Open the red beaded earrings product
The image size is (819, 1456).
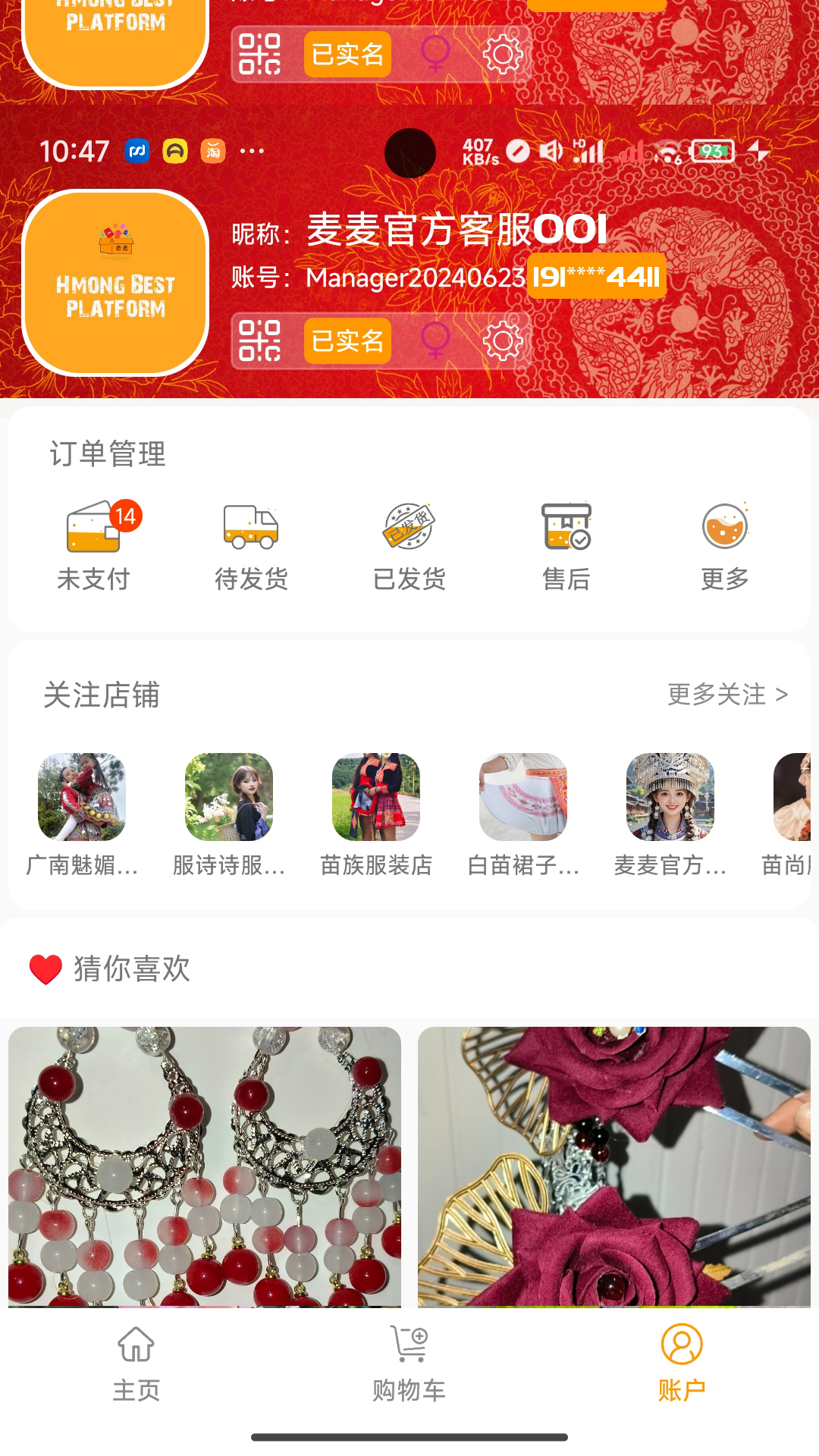pyautogui.click(x=205, y=1166)
